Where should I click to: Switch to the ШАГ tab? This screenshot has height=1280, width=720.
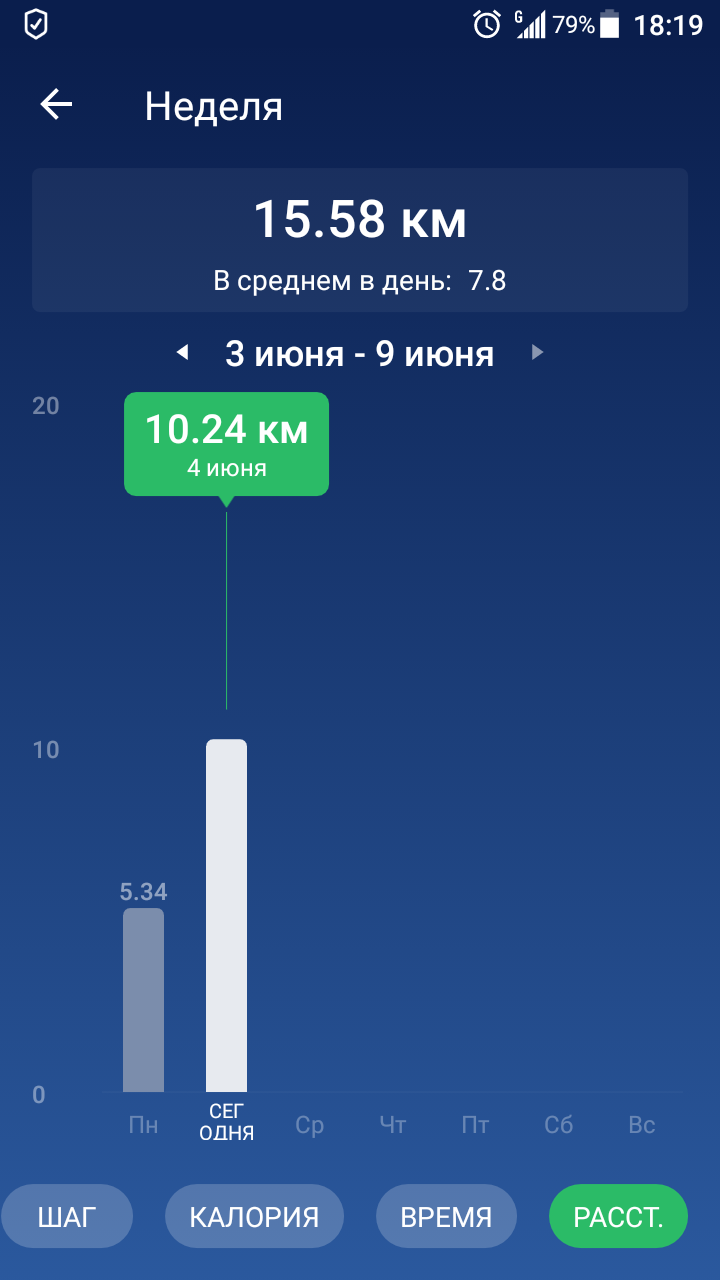point(67,1216)
